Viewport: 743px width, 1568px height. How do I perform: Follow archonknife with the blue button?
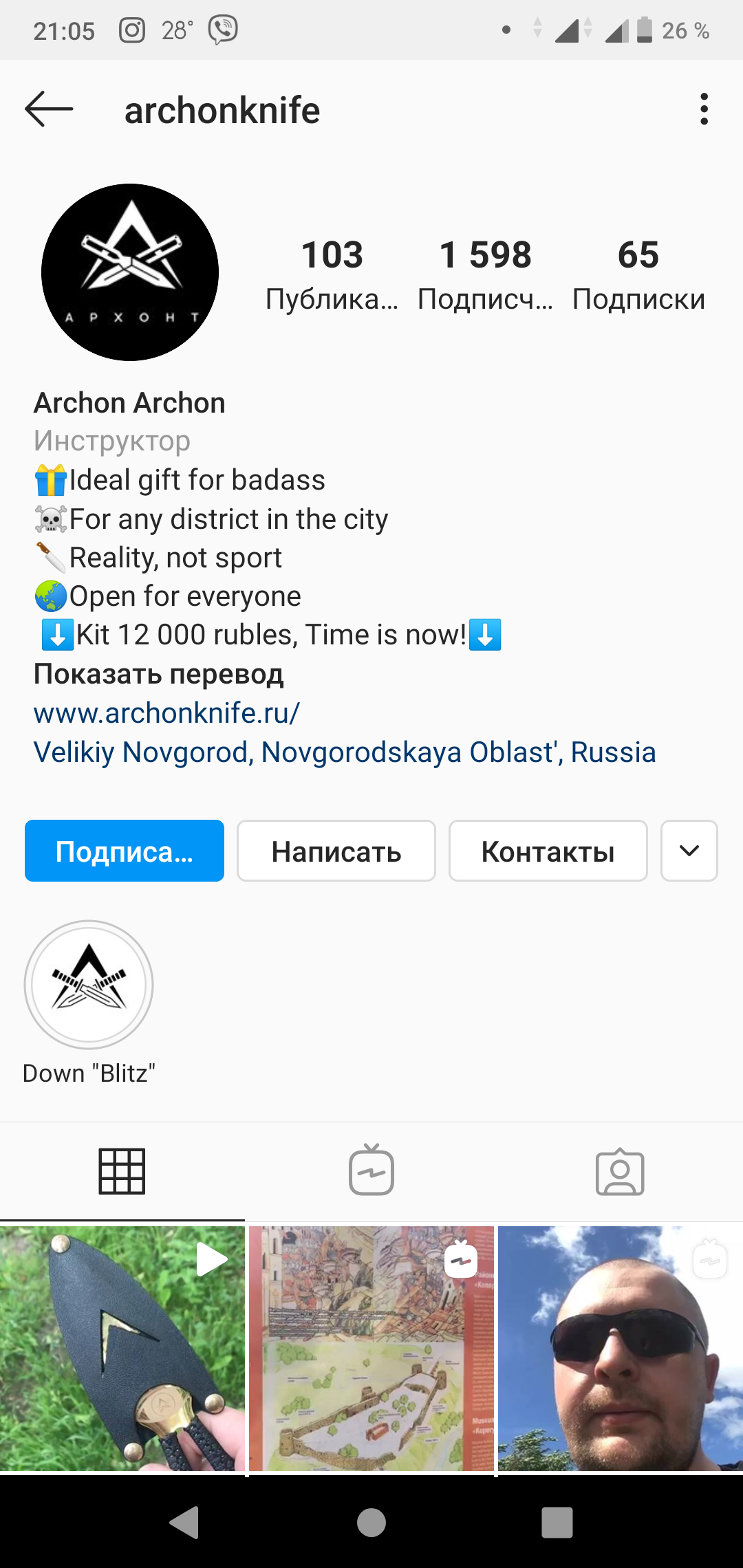125,851
